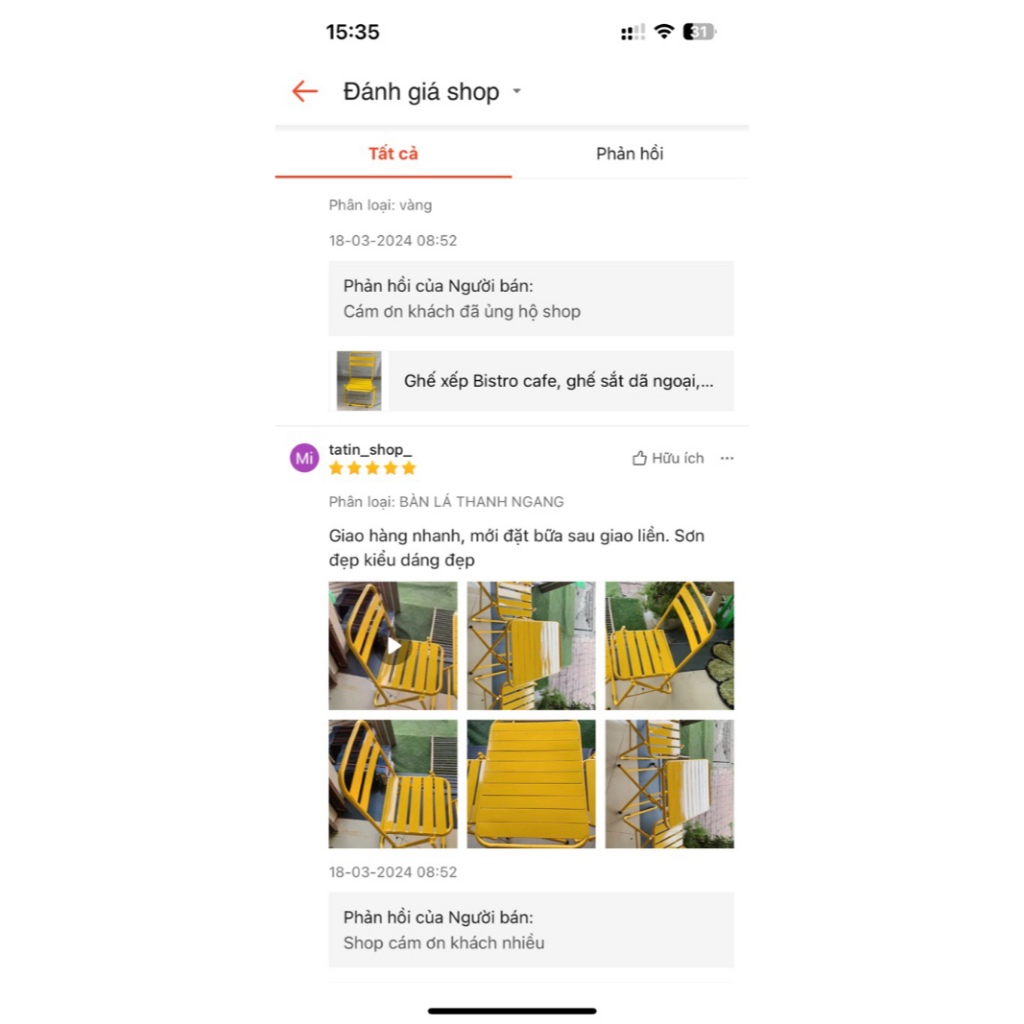The image size is (1024, 1024).
Task: View the last review photo in the bottom row
Action: [669, 784]
